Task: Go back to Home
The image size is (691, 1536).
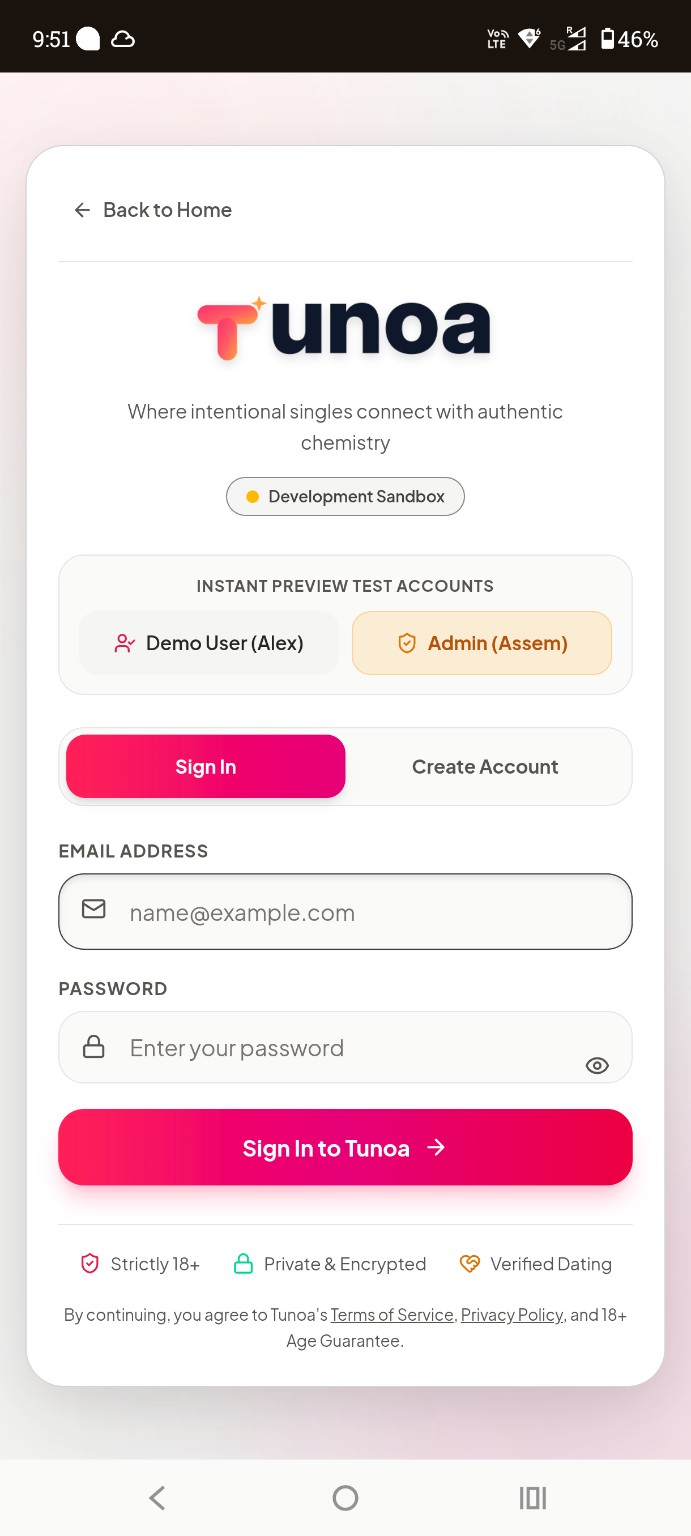Action: pyautogui.click(x=152, y=210)
